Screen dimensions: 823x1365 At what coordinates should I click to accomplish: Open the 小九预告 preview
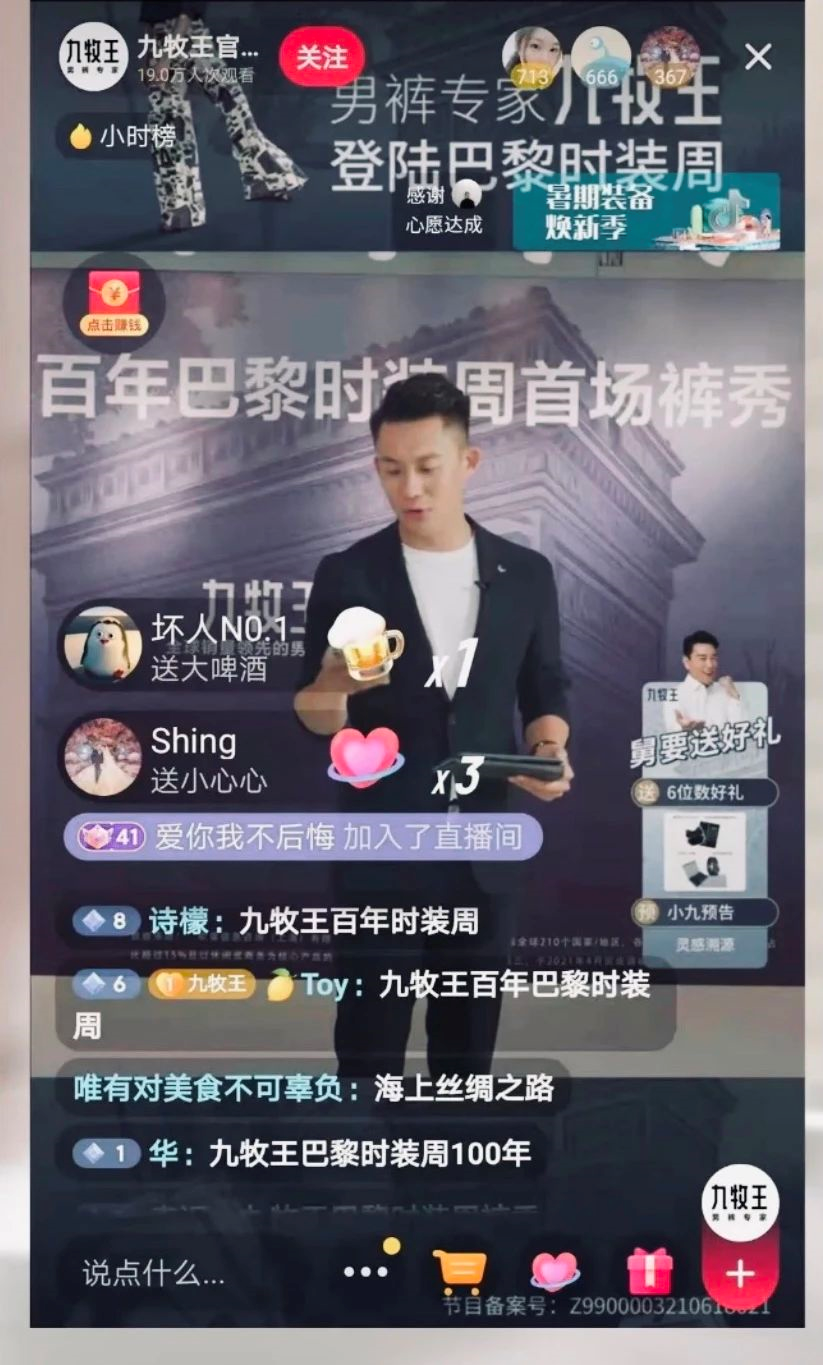click(x=704, y=911)
